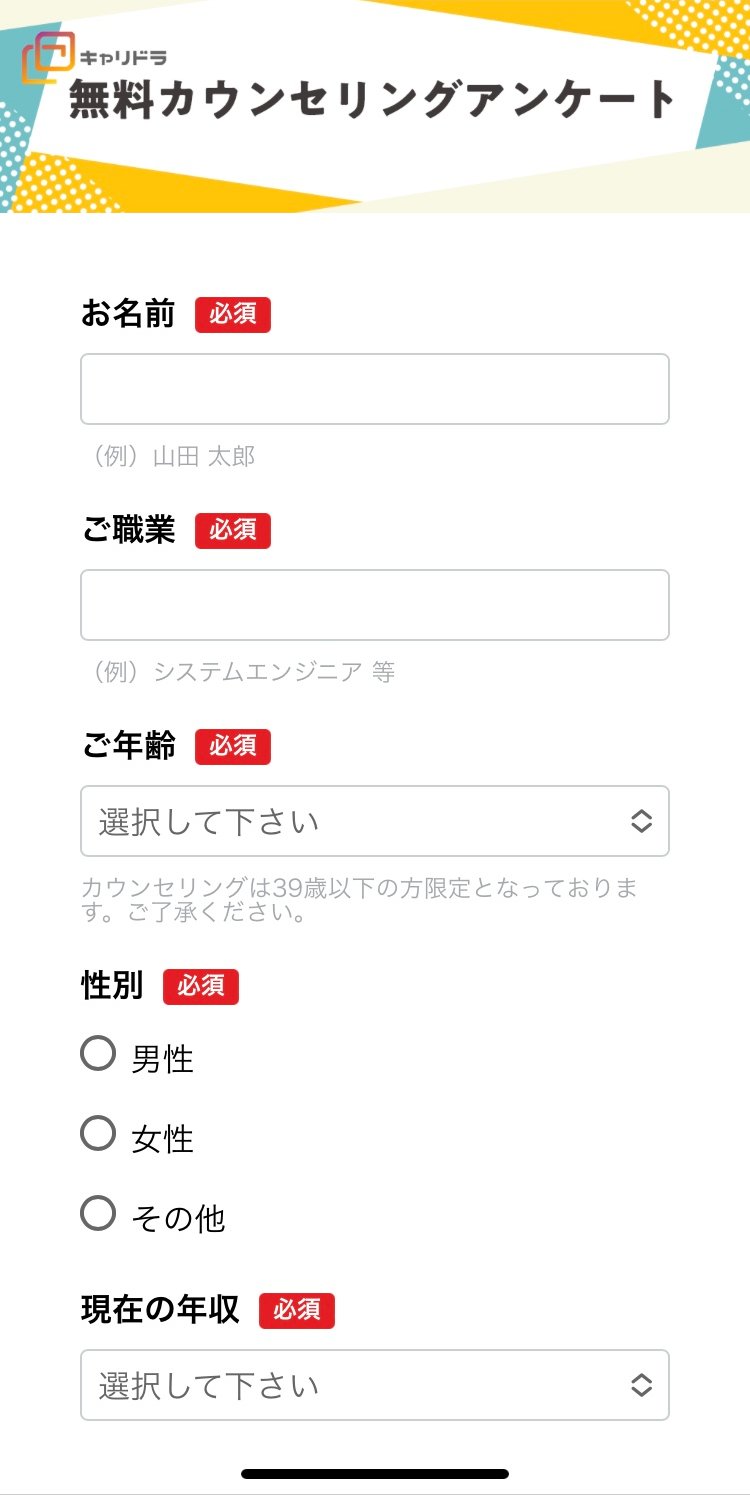The image size is (750, 1495).
Task: Select the 男性 radio button
Action: (97, 1054)
